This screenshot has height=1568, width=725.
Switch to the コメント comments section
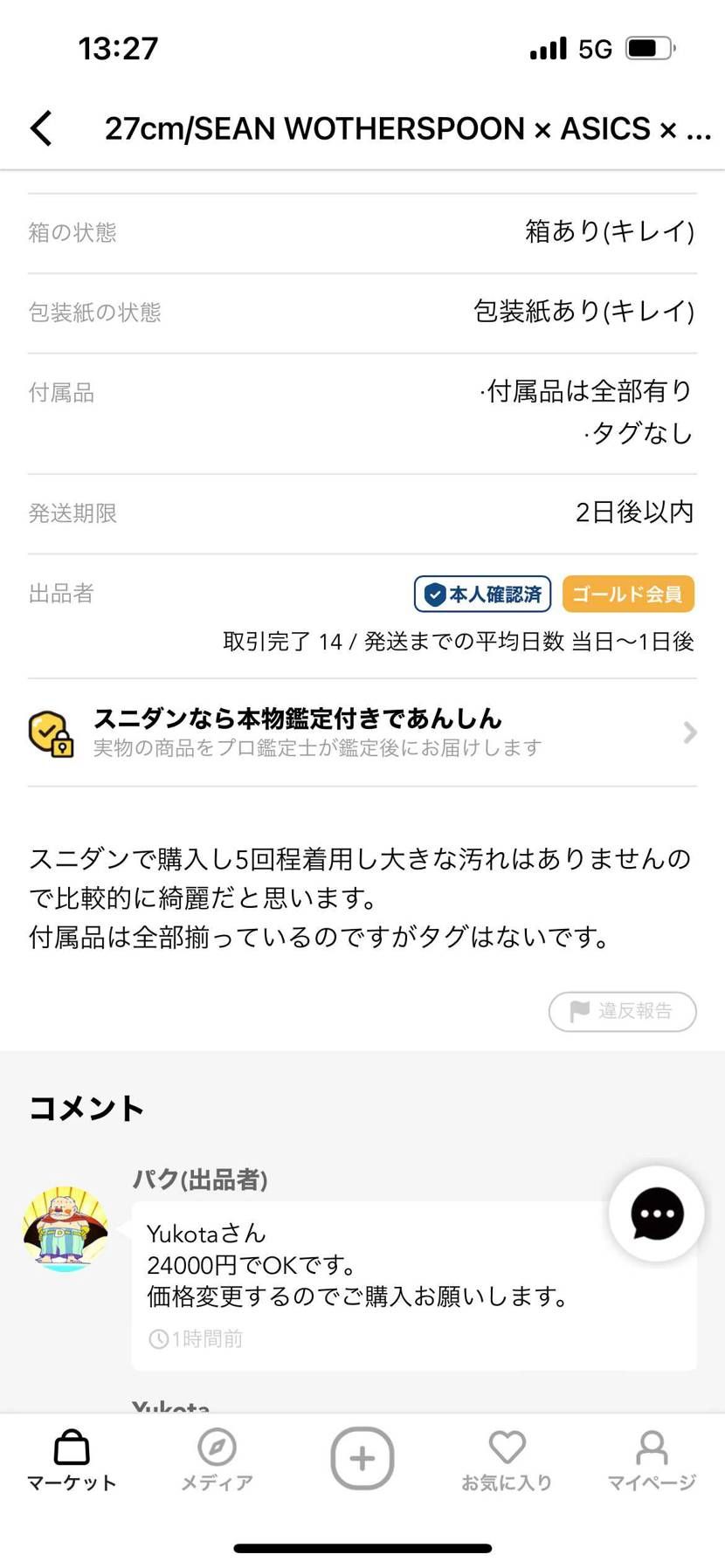(86, 1107)
